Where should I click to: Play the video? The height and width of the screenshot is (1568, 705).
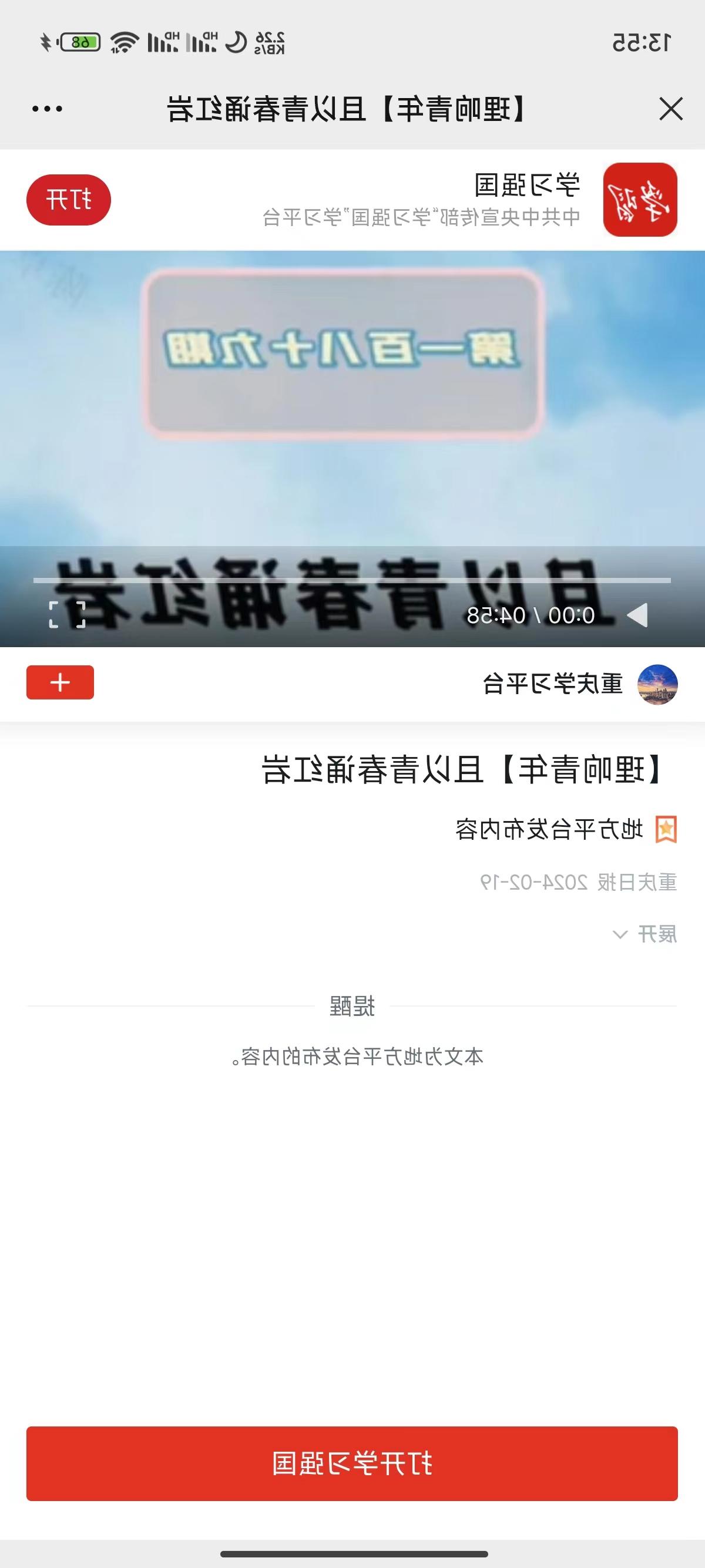tap(637, 615)
